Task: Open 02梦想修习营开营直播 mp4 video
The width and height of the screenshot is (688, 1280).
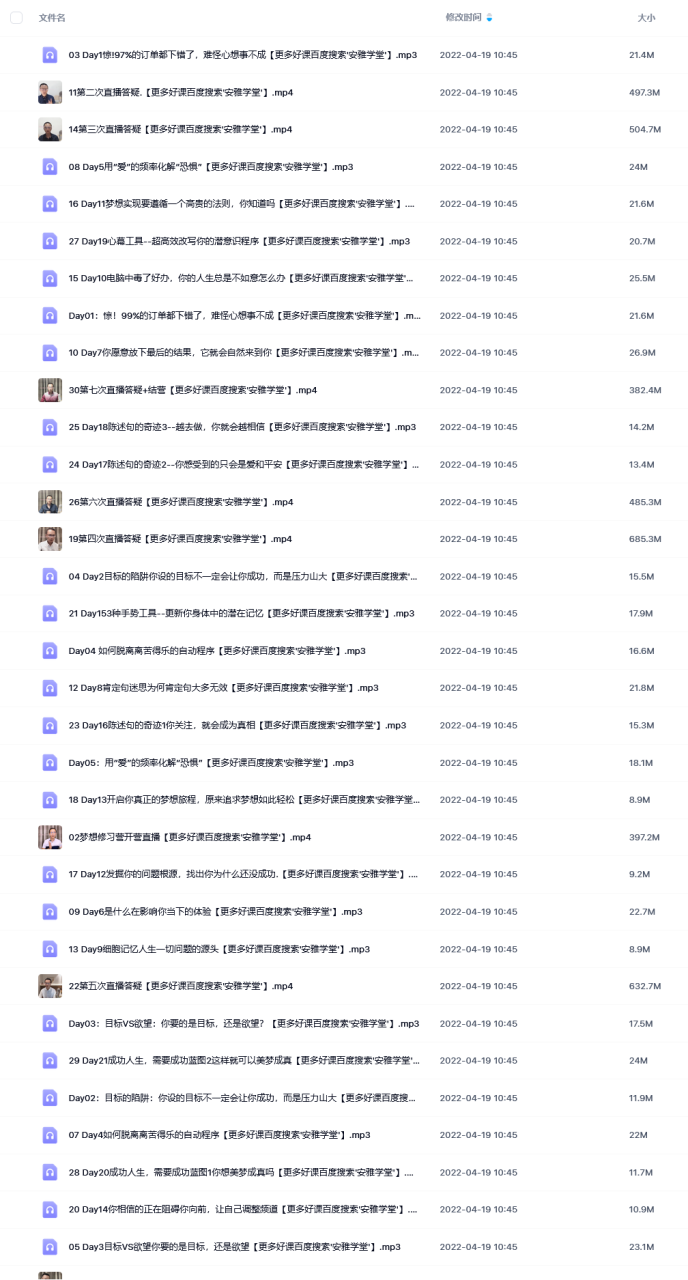Action: tap(190, 837)
